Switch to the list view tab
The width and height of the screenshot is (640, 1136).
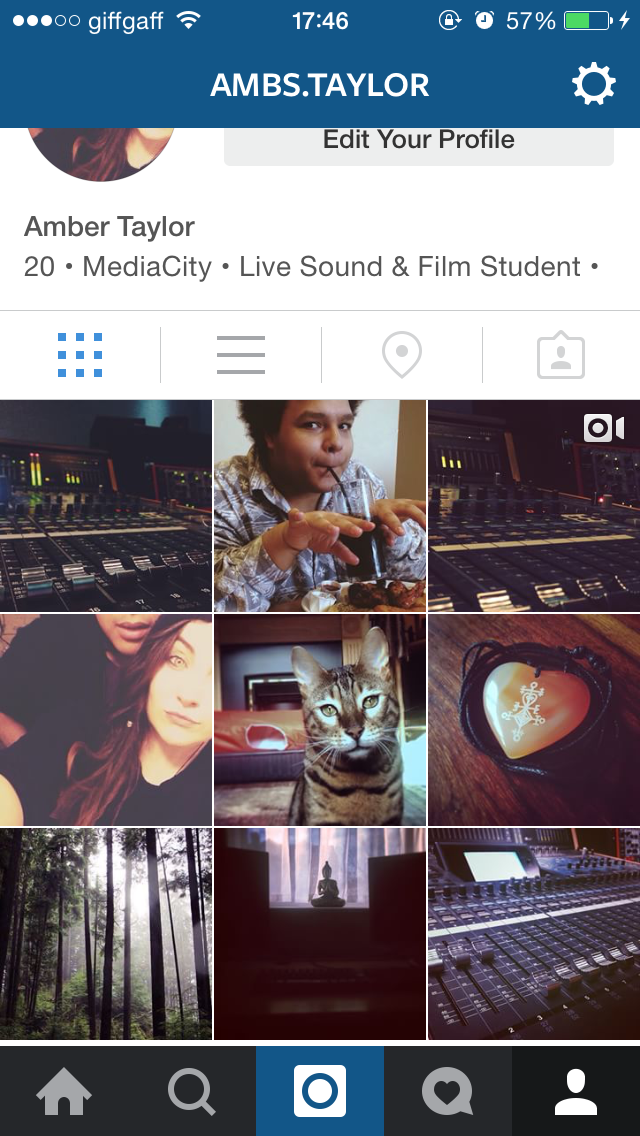[241, 355]
